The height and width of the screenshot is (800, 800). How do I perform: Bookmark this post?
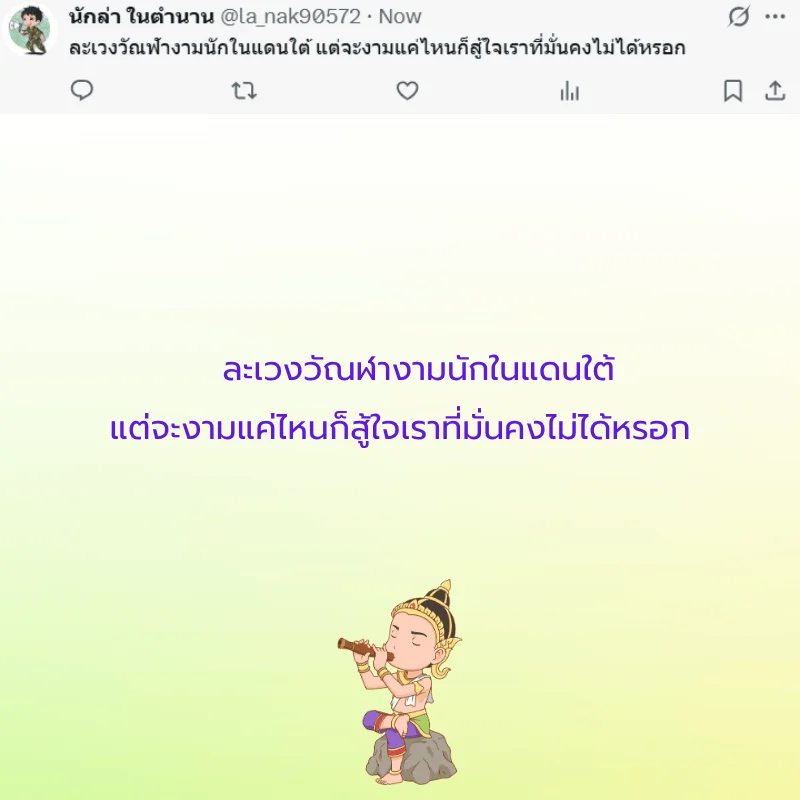click(x=733, y=91)
